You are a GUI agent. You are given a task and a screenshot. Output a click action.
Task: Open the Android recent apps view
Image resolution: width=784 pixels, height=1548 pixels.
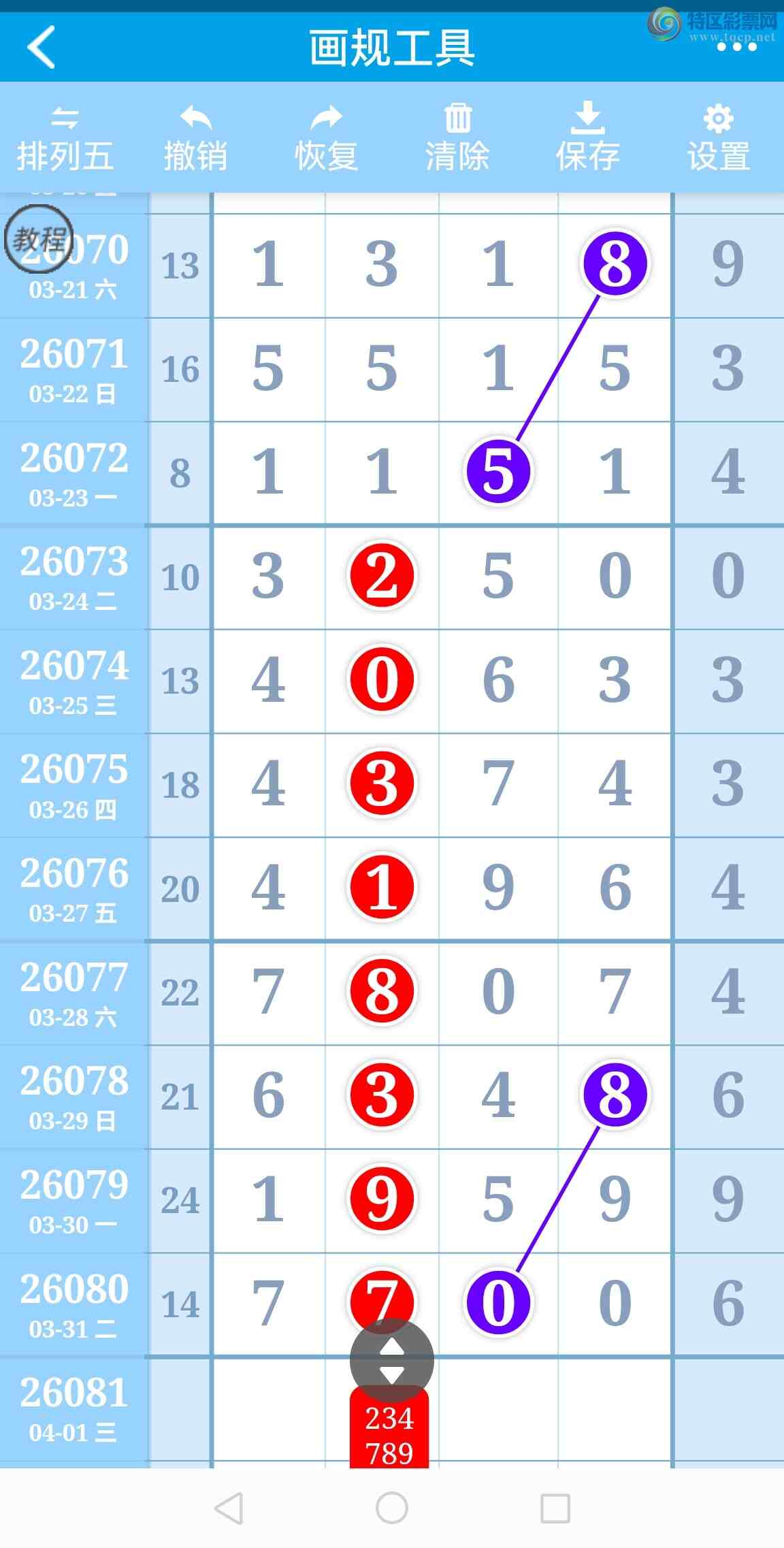coord(555,1508)
